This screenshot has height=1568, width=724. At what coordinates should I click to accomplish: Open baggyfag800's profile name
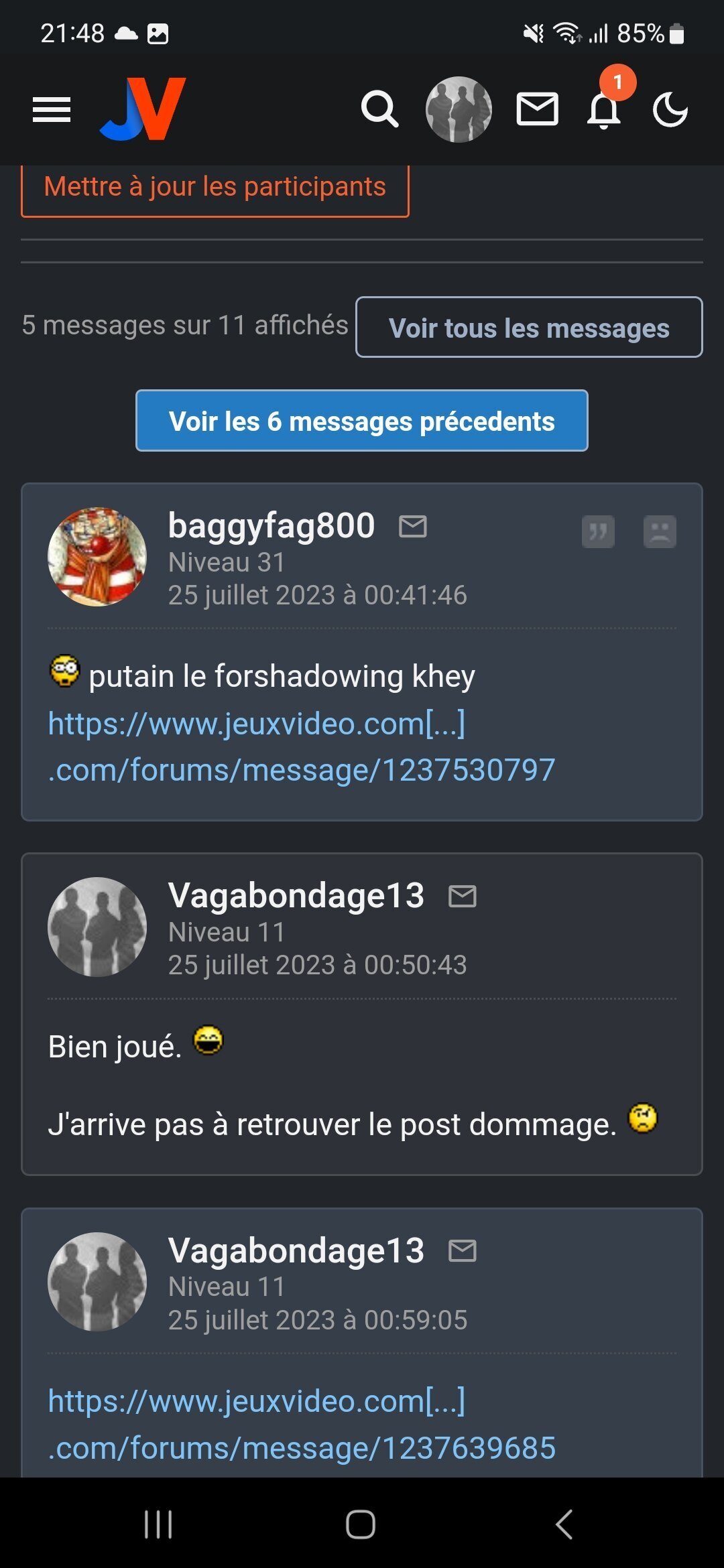tap(271, 525)
